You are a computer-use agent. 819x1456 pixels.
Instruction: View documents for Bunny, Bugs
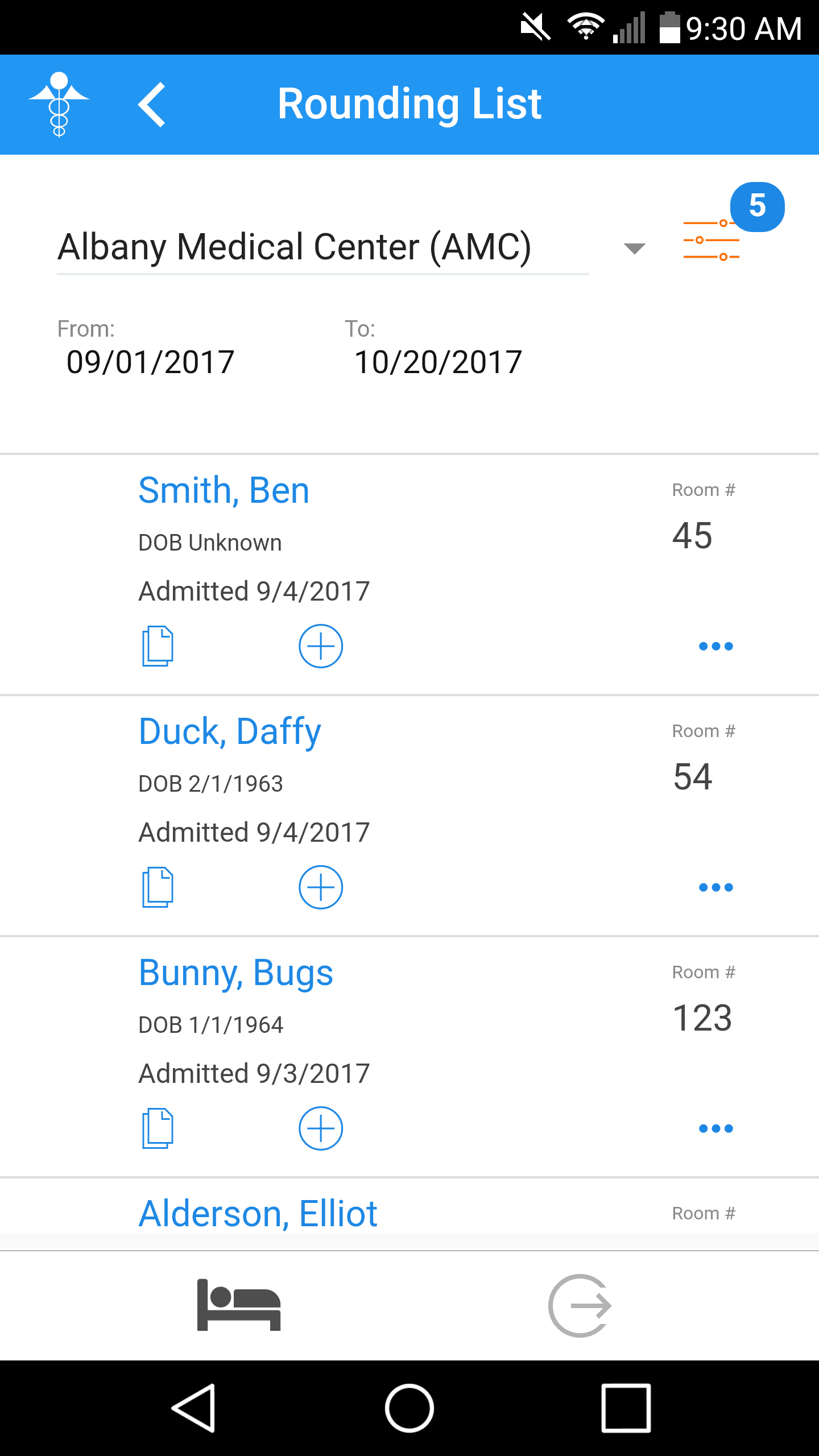[x=158, y=1128]
